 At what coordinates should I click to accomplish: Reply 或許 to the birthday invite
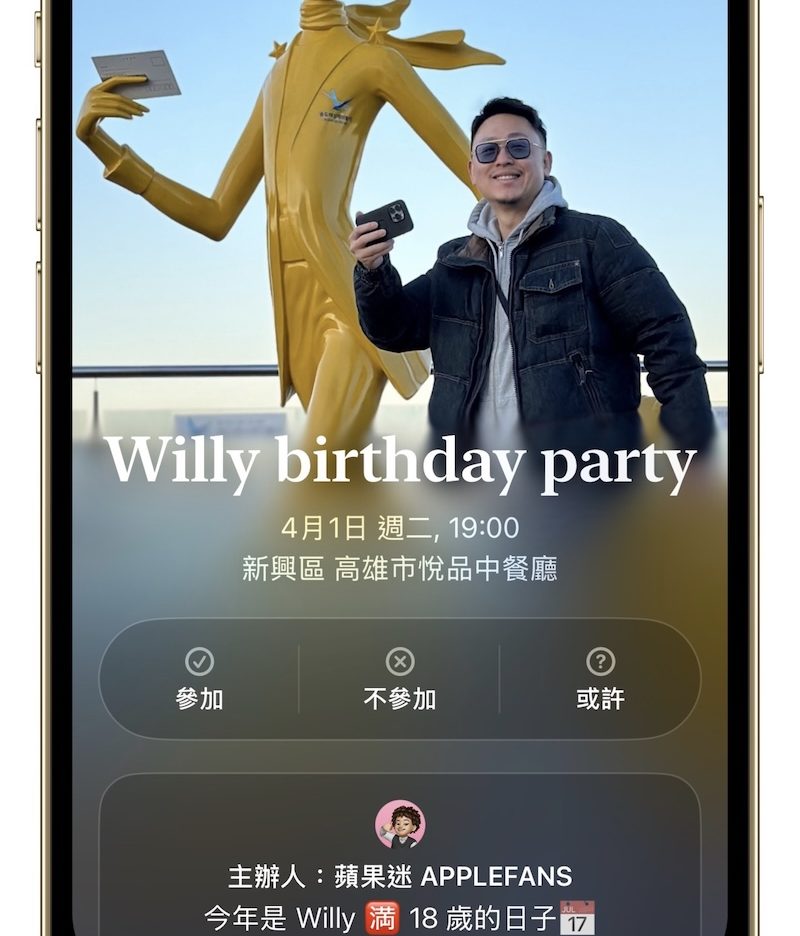(x=599, y=679)
